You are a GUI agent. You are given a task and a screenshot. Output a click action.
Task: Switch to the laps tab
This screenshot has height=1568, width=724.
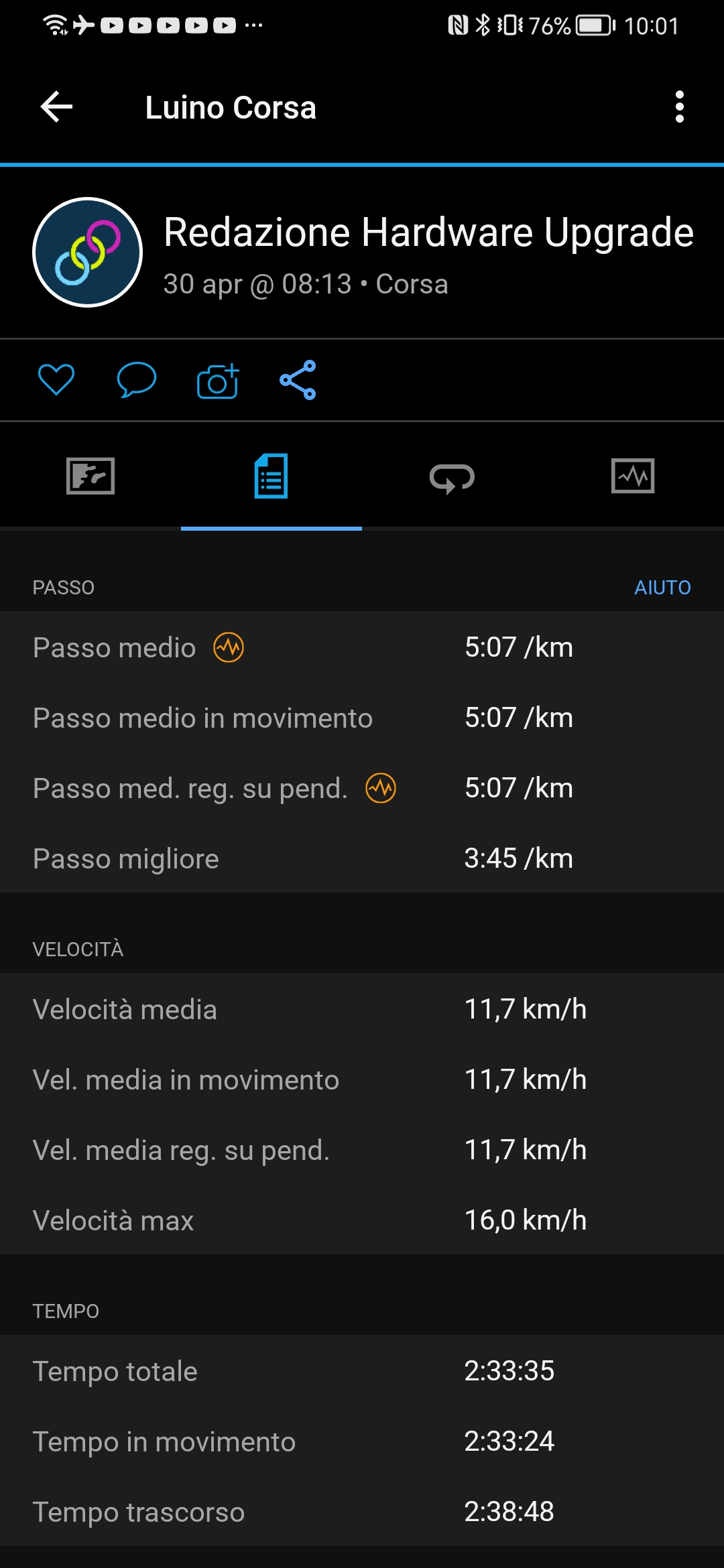point(452,477)
